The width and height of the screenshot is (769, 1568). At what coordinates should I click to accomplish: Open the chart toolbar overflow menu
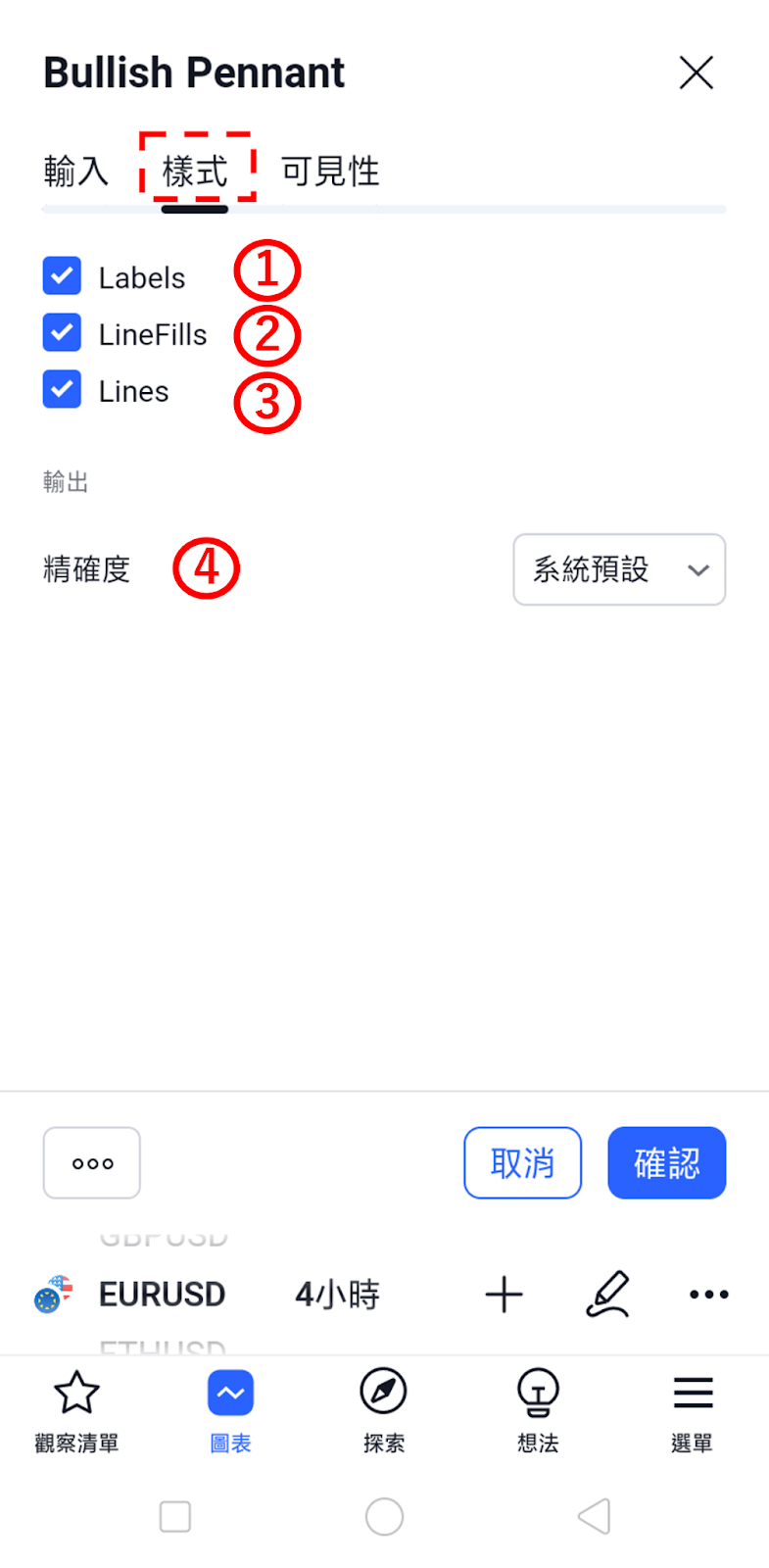pyautogui.click(x=708, y=1295)
